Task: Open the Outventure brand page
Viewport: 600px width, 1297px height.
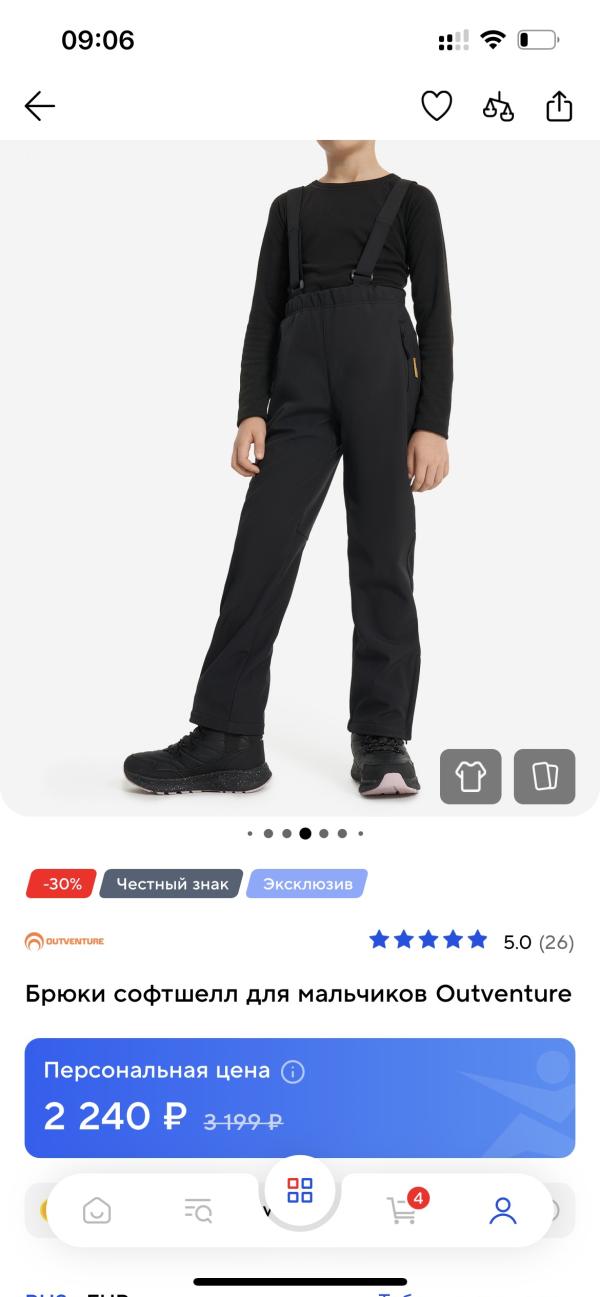Action: coord(65,941)
